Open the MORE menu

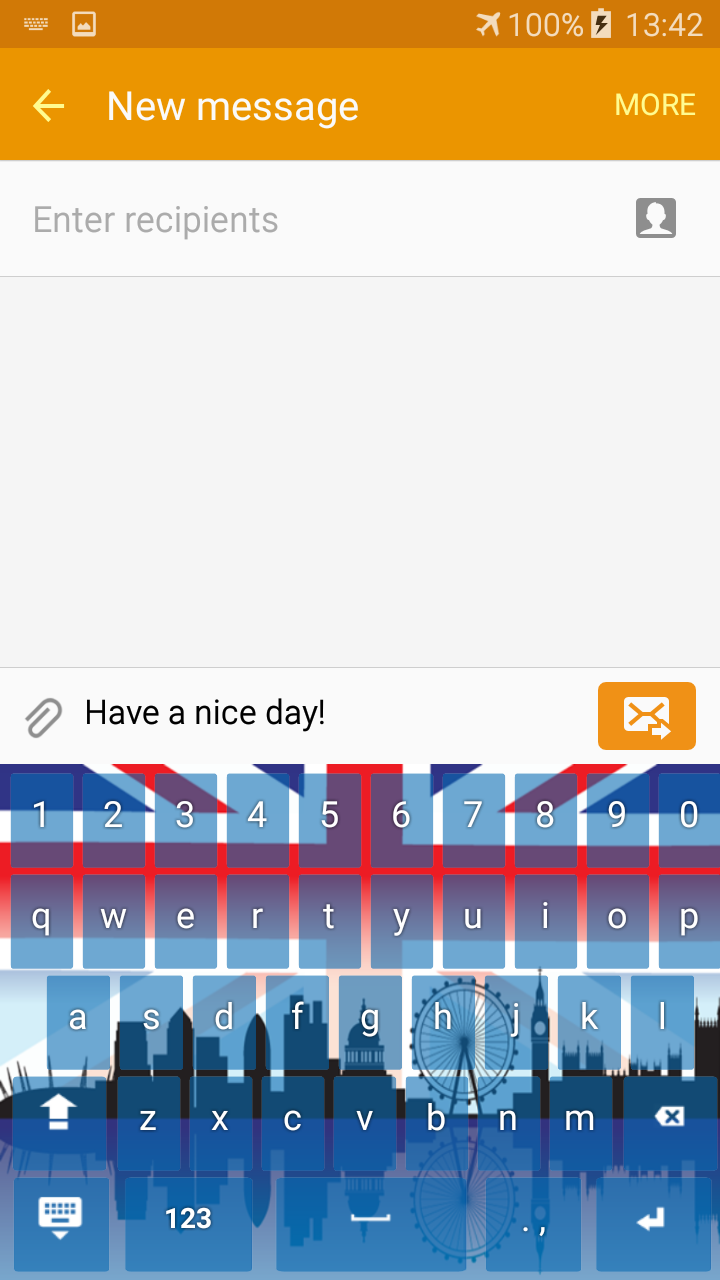(x=655, y=104)
